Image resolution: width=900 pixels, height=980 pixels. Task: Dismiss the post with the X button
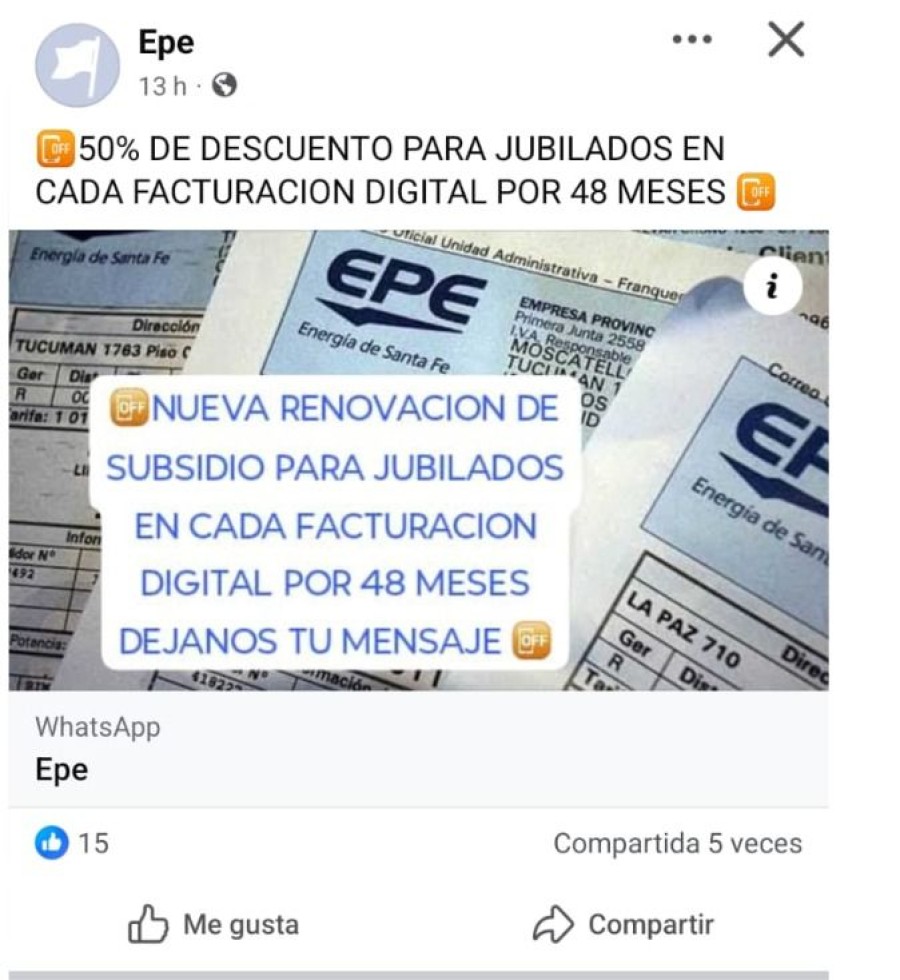[788, 40]
